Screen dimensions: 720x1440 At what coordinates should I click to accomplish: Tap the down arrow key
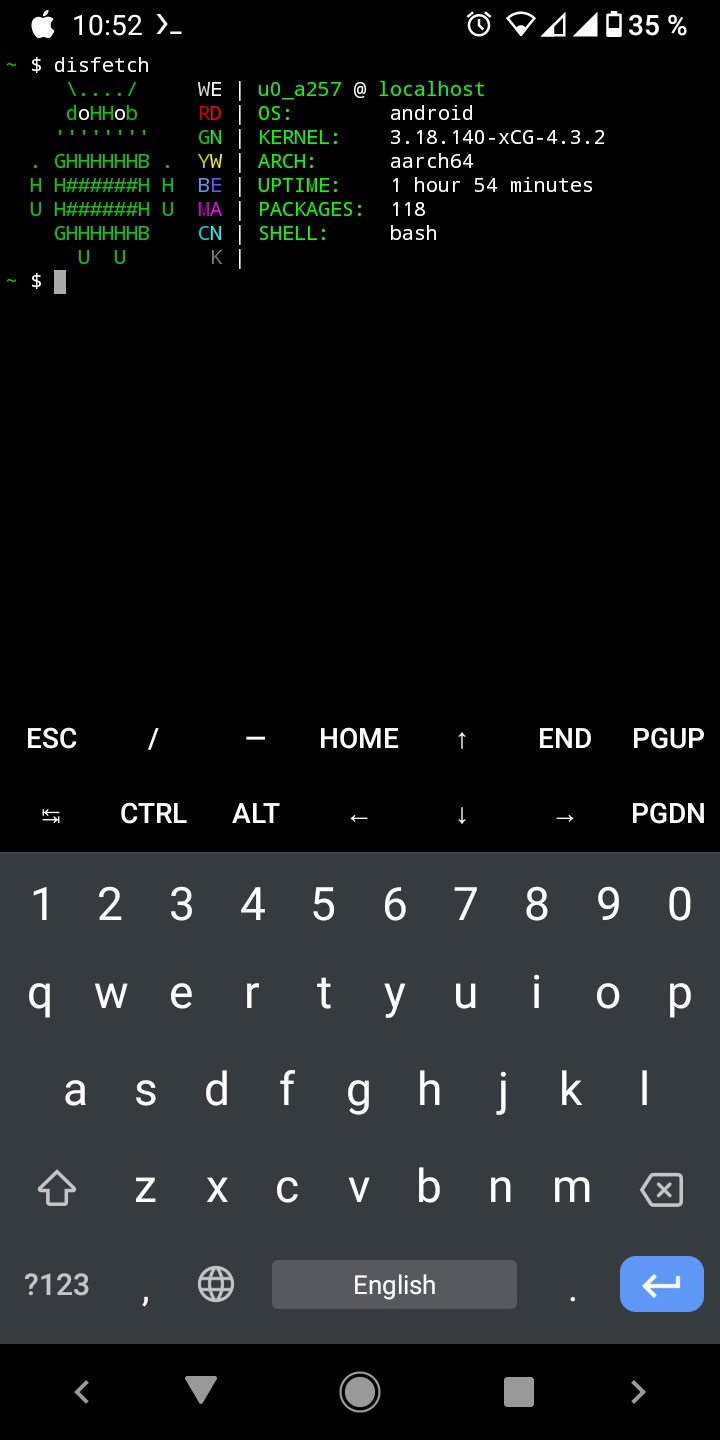point(462,814)
